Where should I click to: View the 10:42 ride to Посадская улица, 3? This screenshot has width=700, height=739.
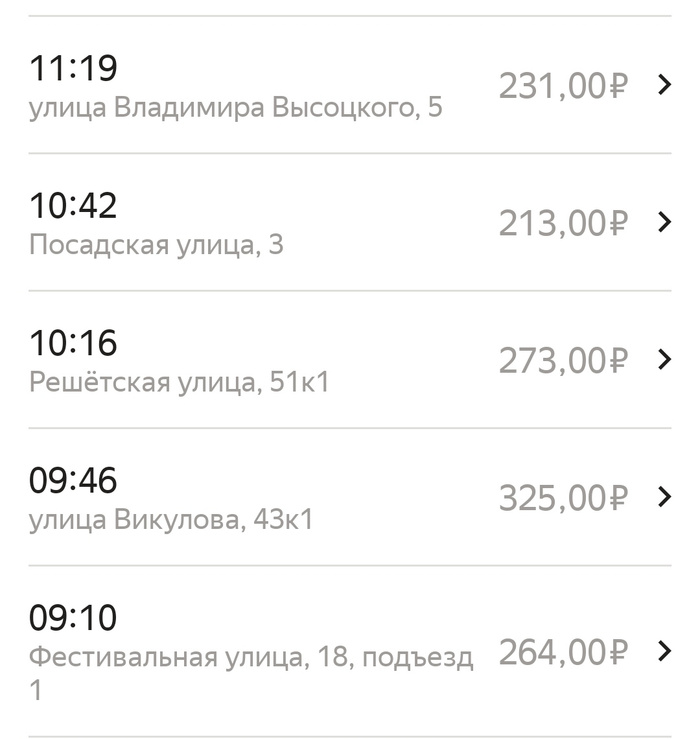(x=350, y=223)
